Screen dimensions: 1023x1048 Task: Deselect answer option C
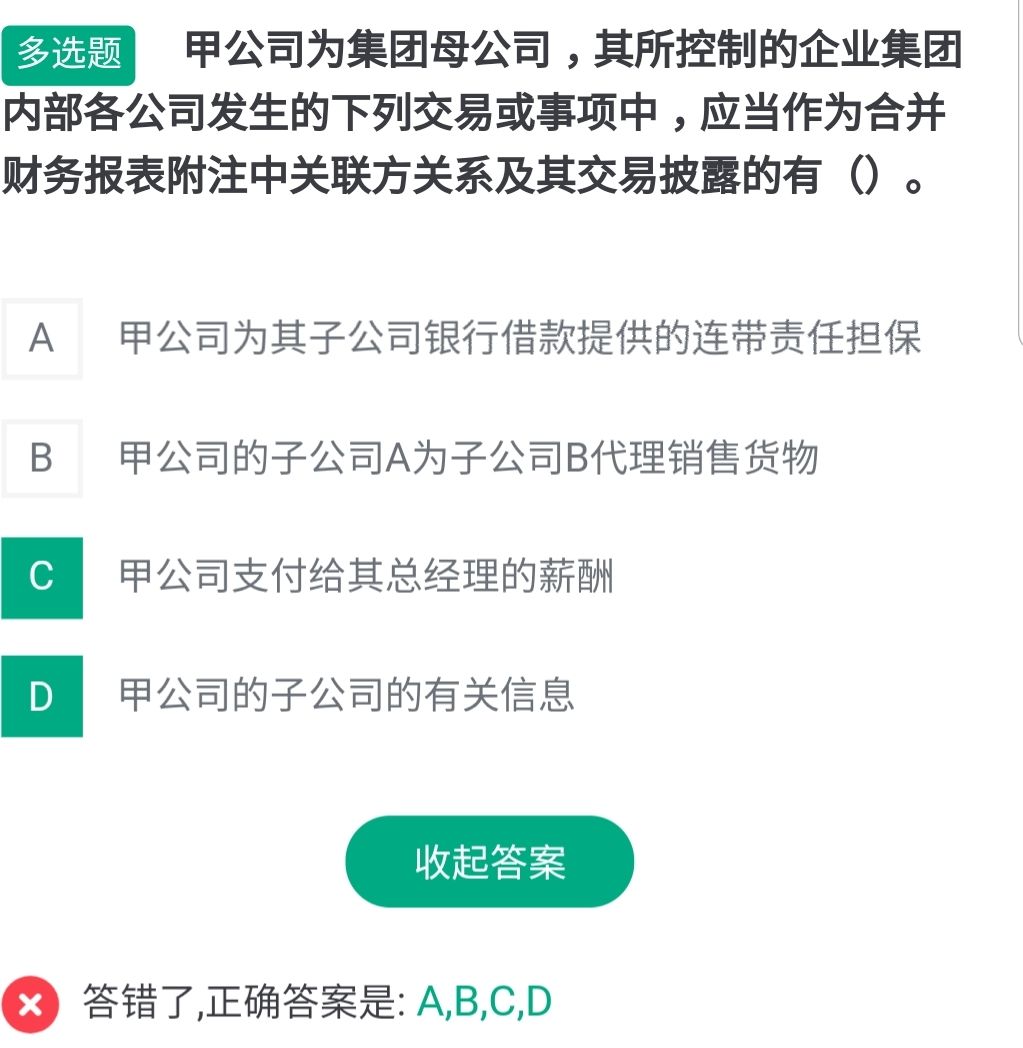pyautogui.click(x=41, y=577)
